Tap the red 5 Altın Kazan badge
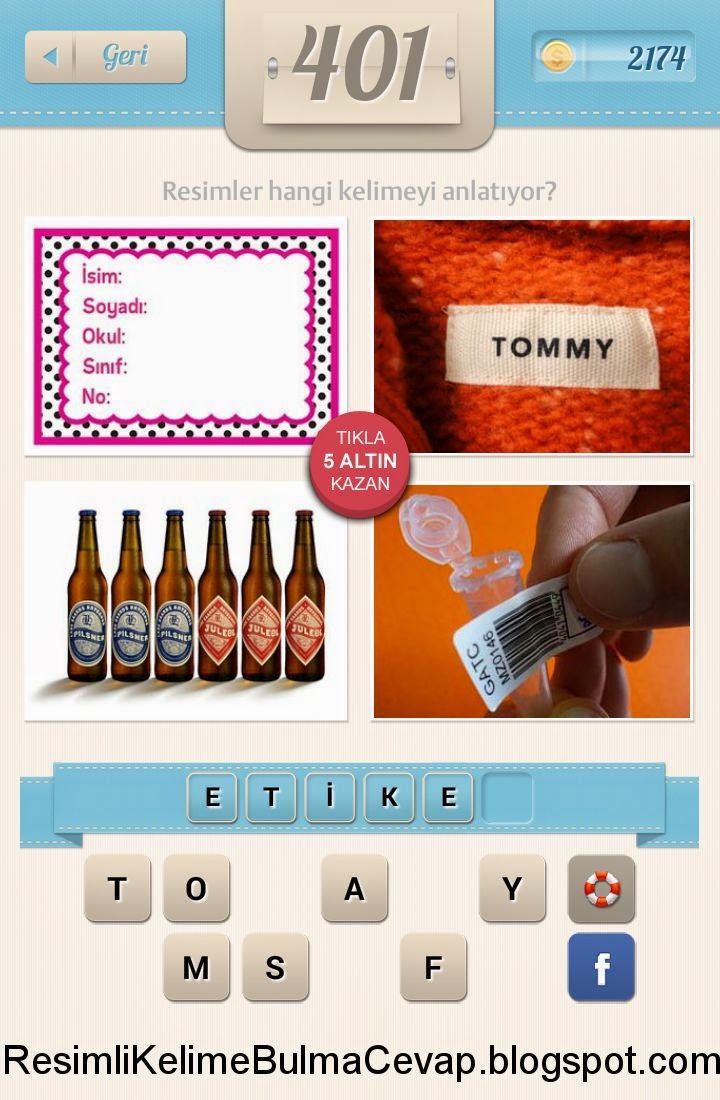 tap(360, 462)
